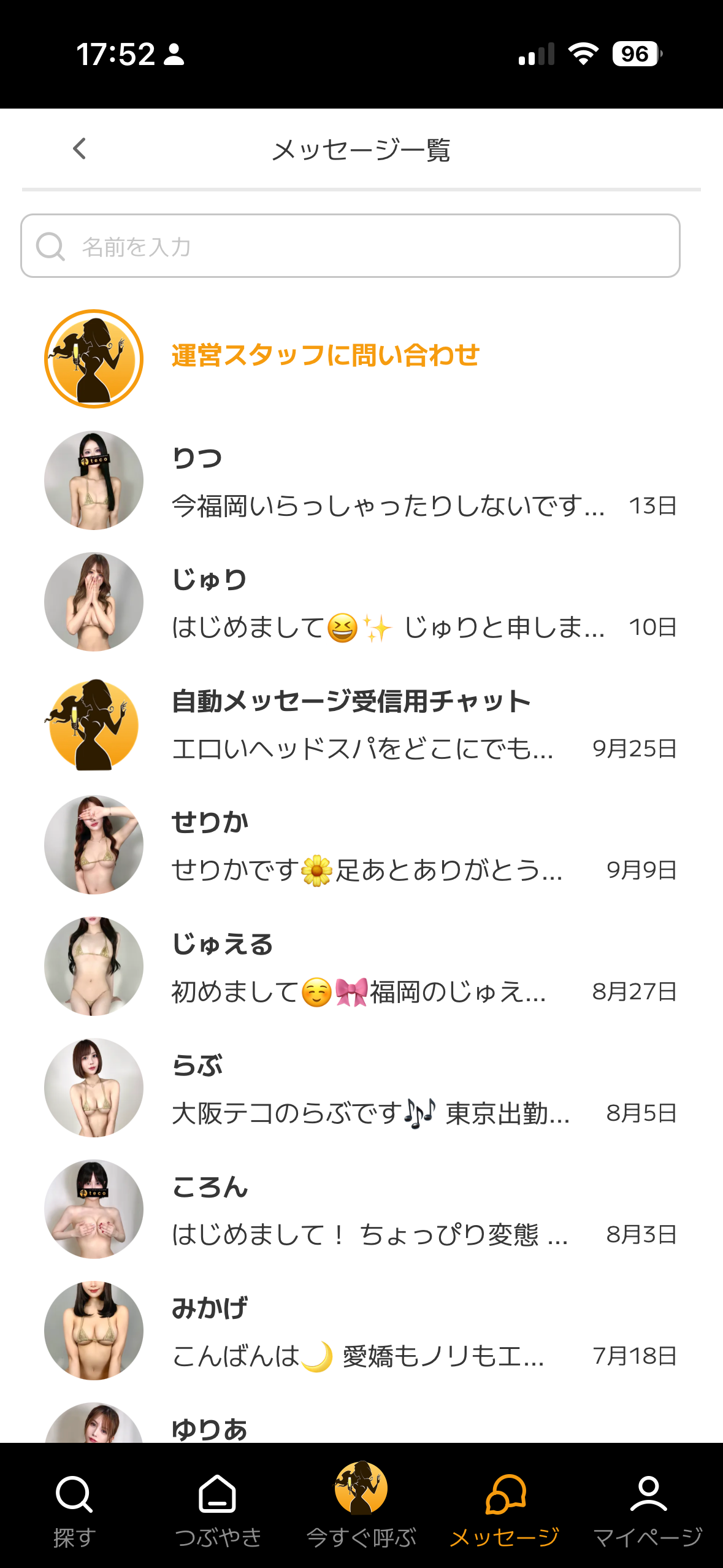Select the メッセージ tab
723x1568 pixels.
[x=505, y=1507]
